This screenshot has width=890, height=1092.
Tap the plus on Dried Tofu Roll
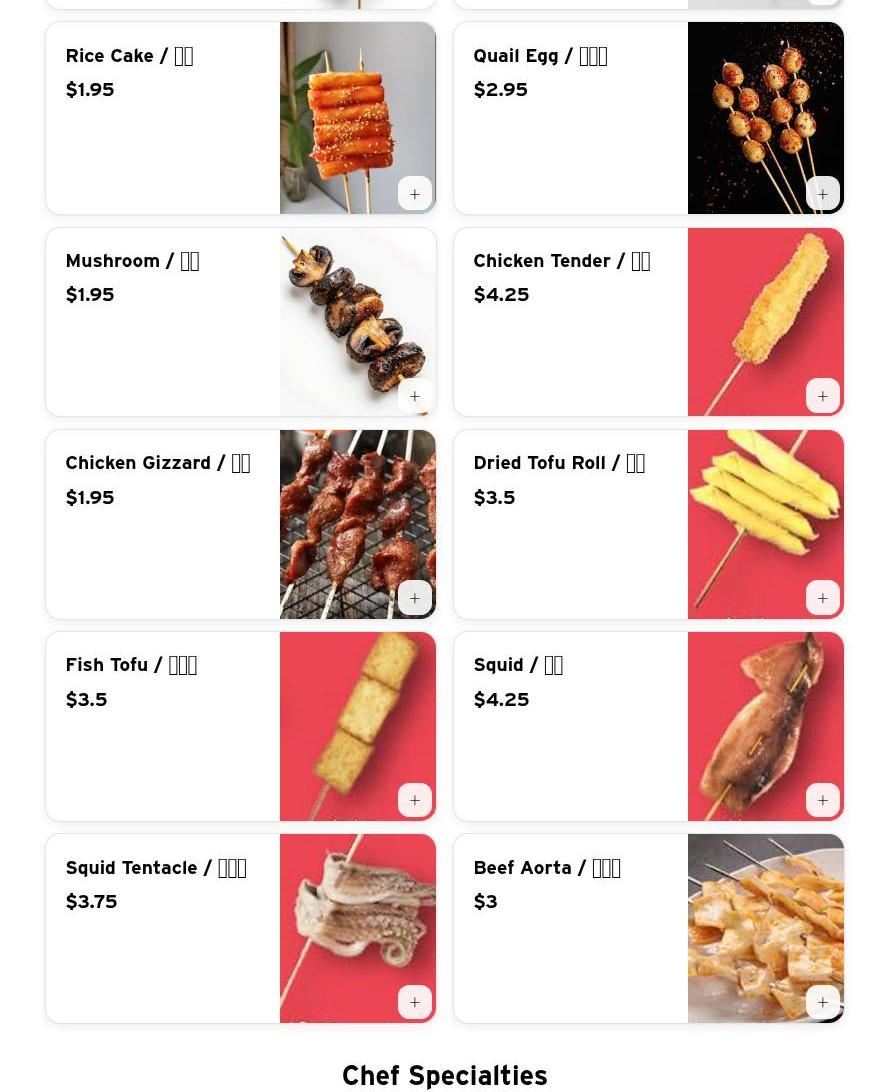tap(823, 598)
